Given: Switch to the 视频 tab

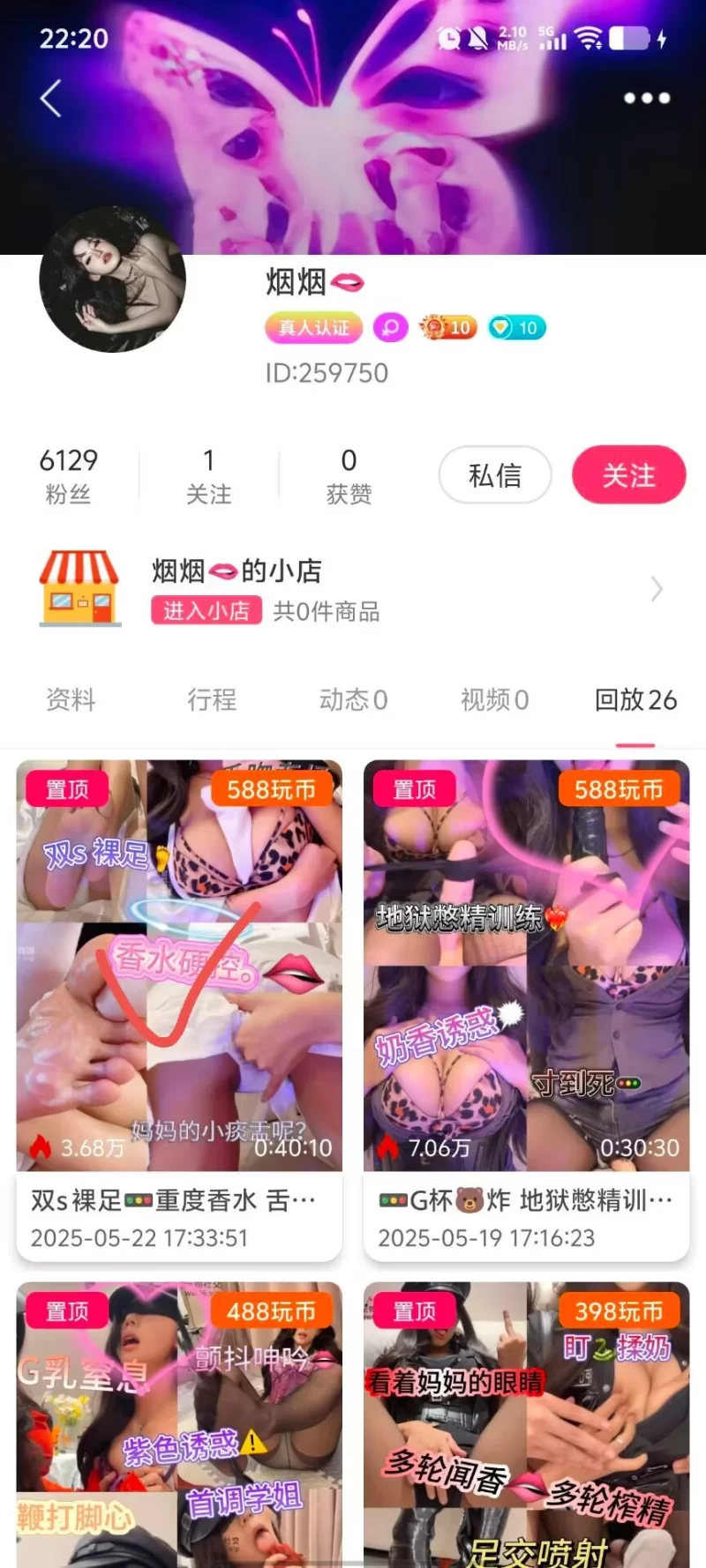Looking at the screenshot, I should click(x=494, y=700).
